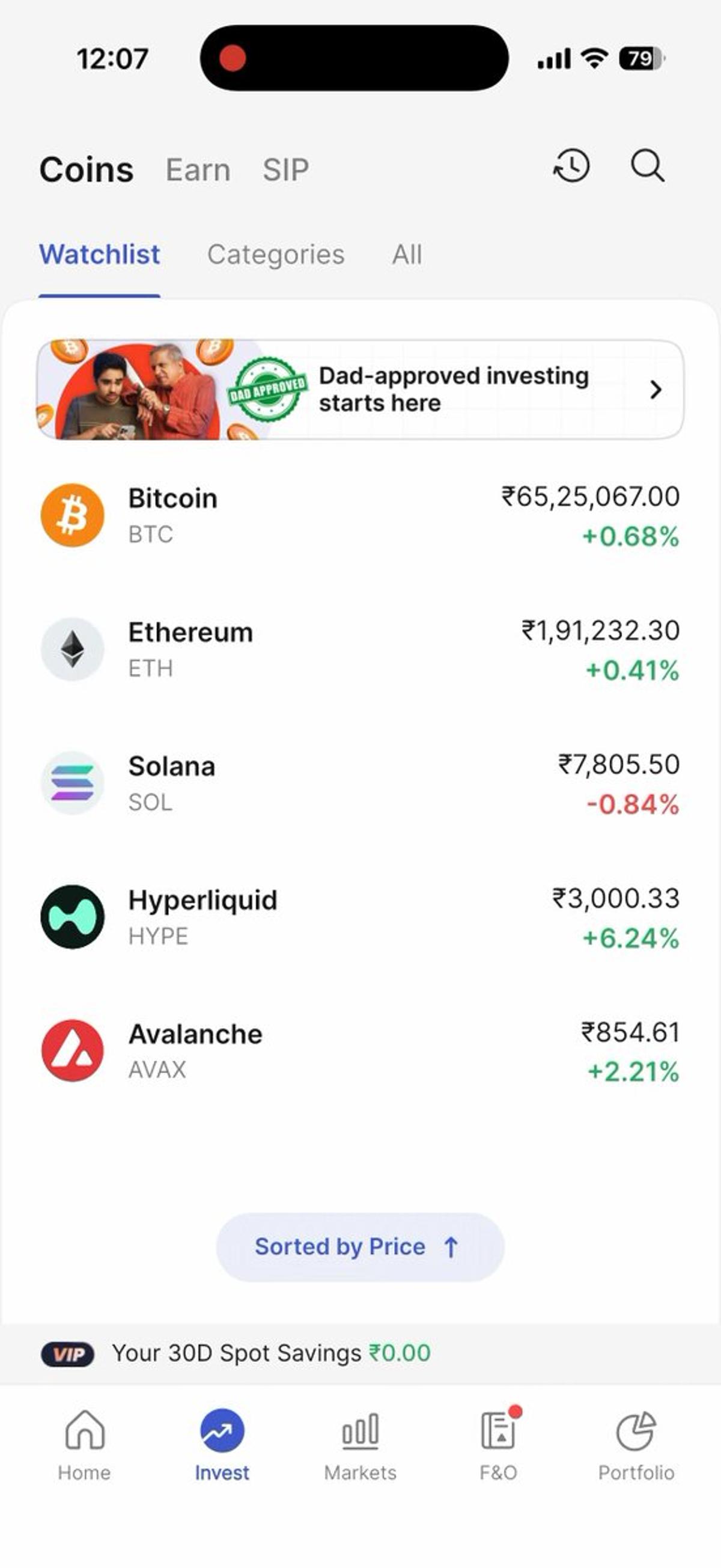Open the Dad-approved investing promotion
Image resolution: width=721 pixels, height=1568 pixels.
(360, 390)
